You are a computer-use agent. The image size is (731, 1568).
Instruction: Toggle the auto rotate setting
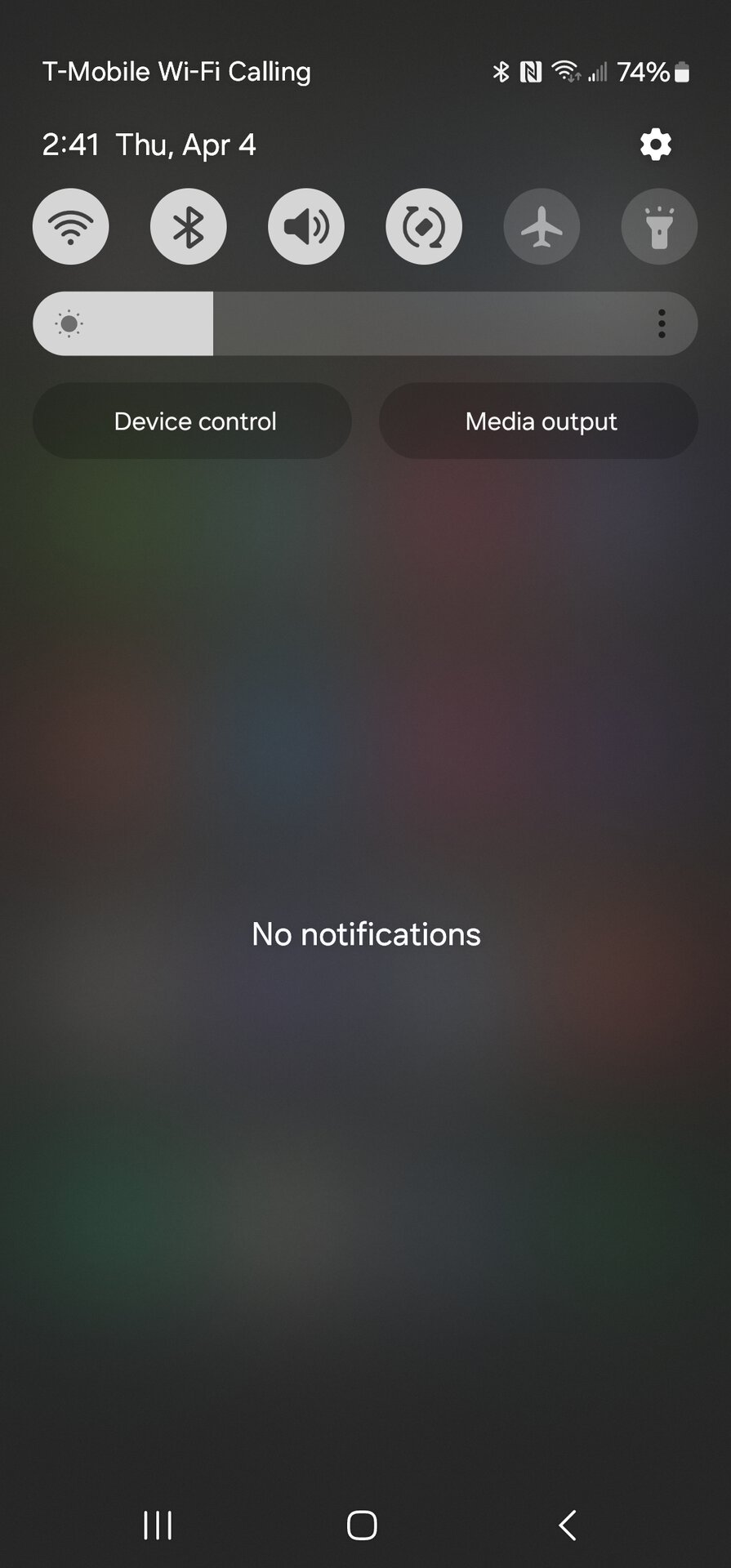pos(424,227)
